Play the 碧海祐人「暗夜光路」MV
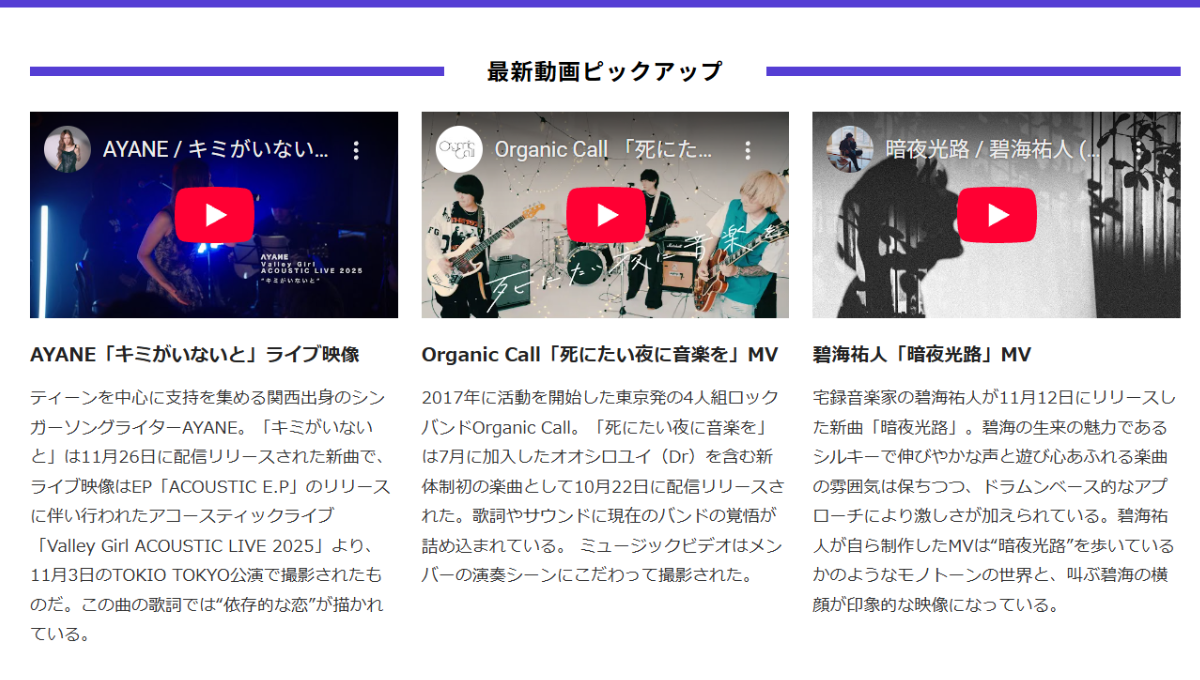The width and height of the screenshot is (1200, 680). click(997, 215)
